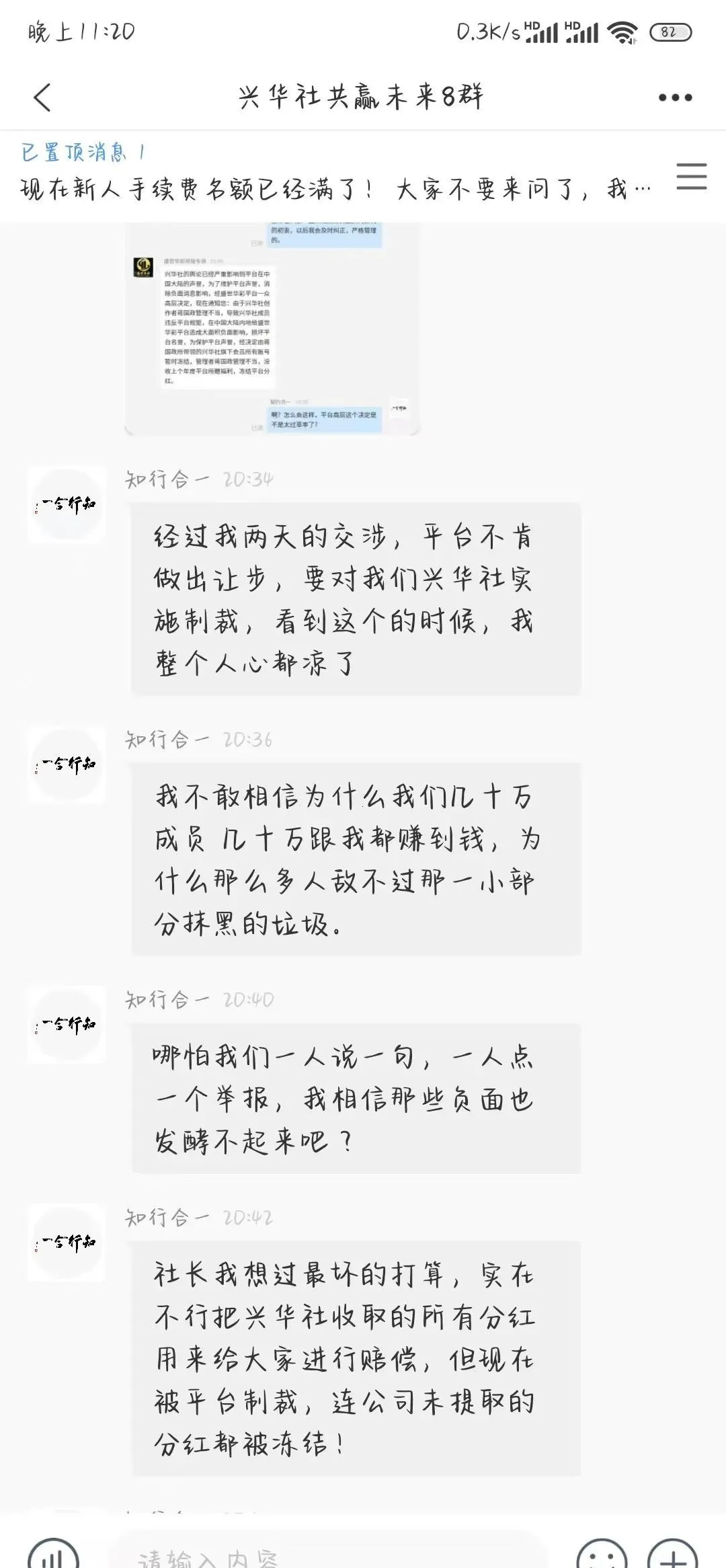Viewport: 726px width, 1568px height.
Task: Expand the pinned messages list
Action: 691,176
